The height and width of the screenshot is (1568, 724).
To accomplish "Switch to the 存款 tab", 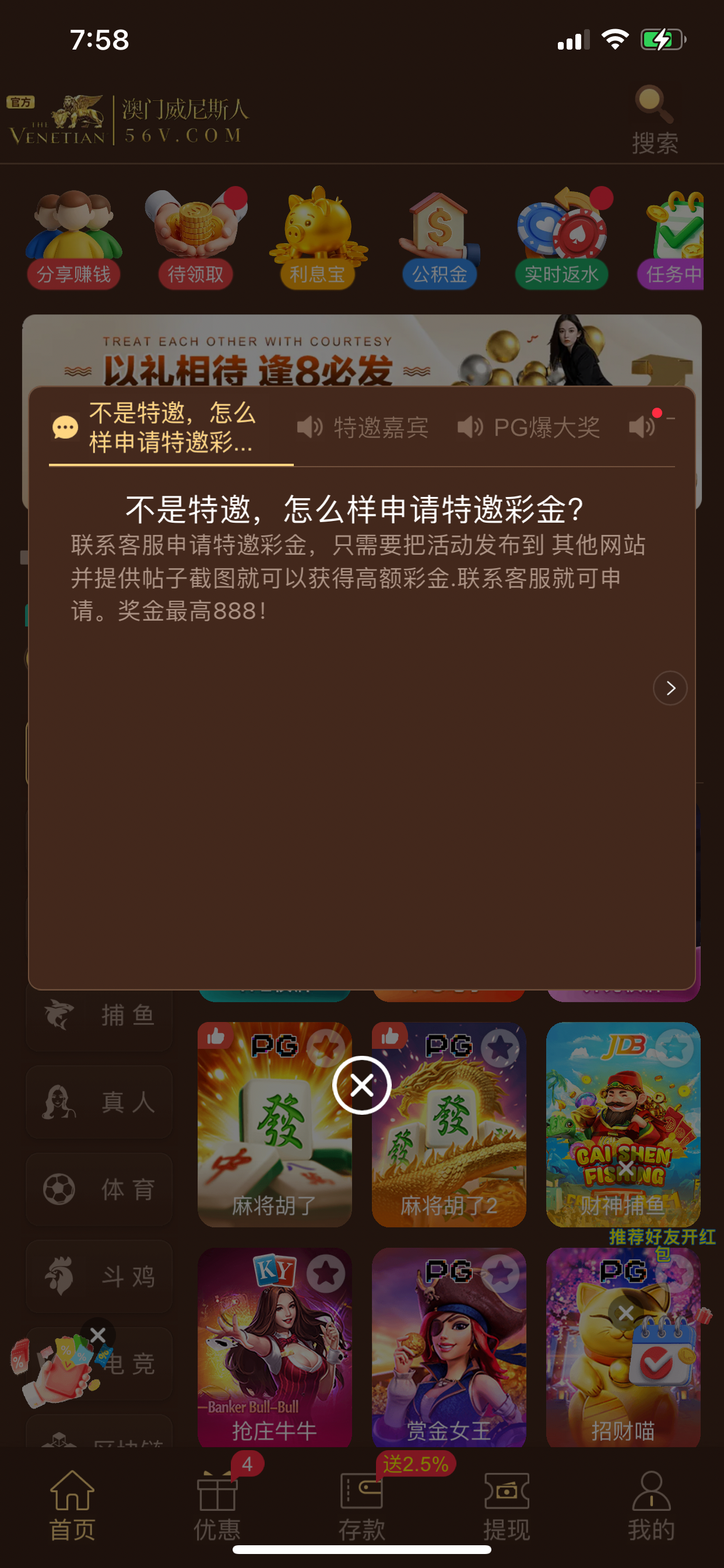I will pos(361,1502).
